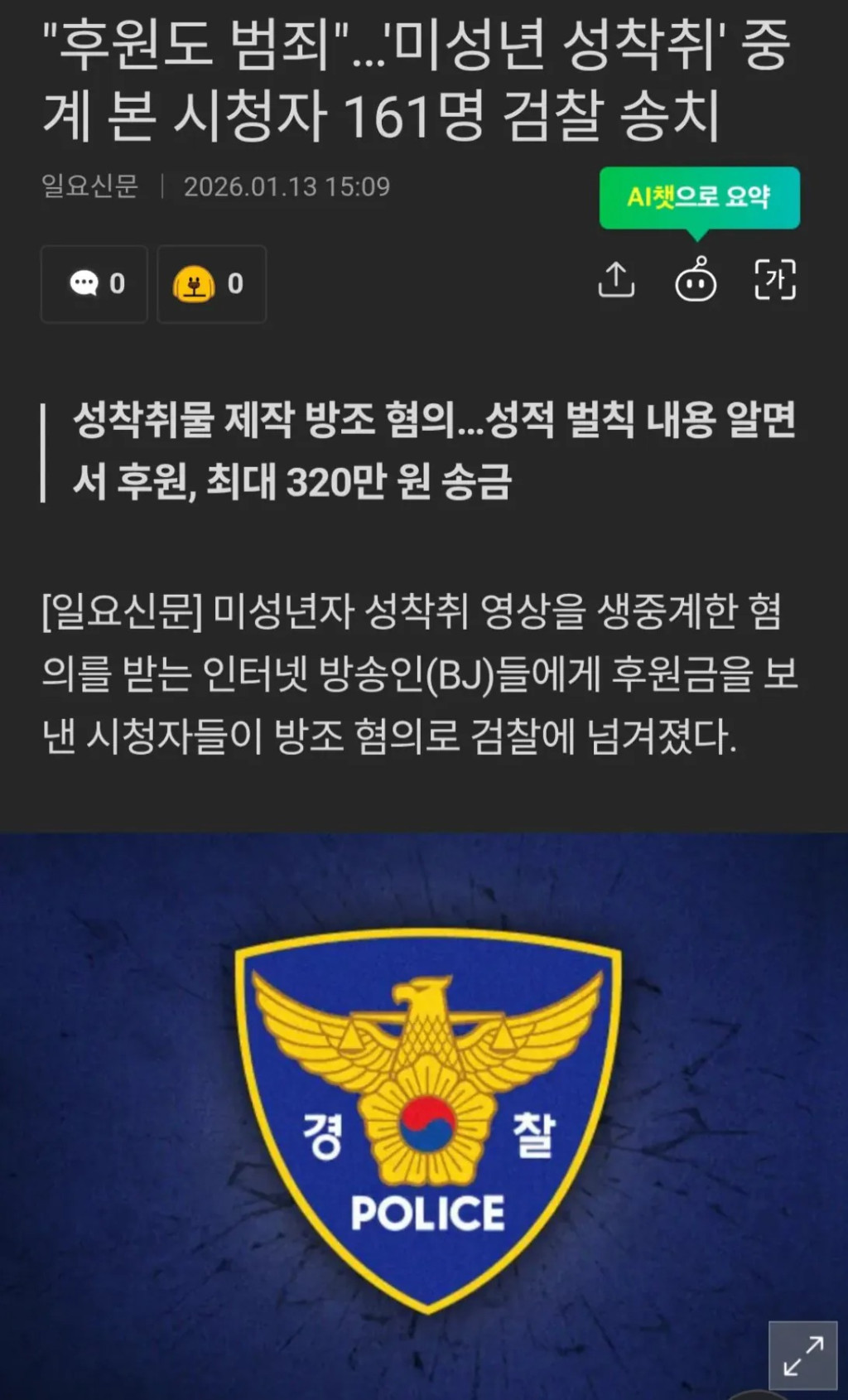848x1400 pixels.
Task: Share this article
Action: click(x=616, y=280)
